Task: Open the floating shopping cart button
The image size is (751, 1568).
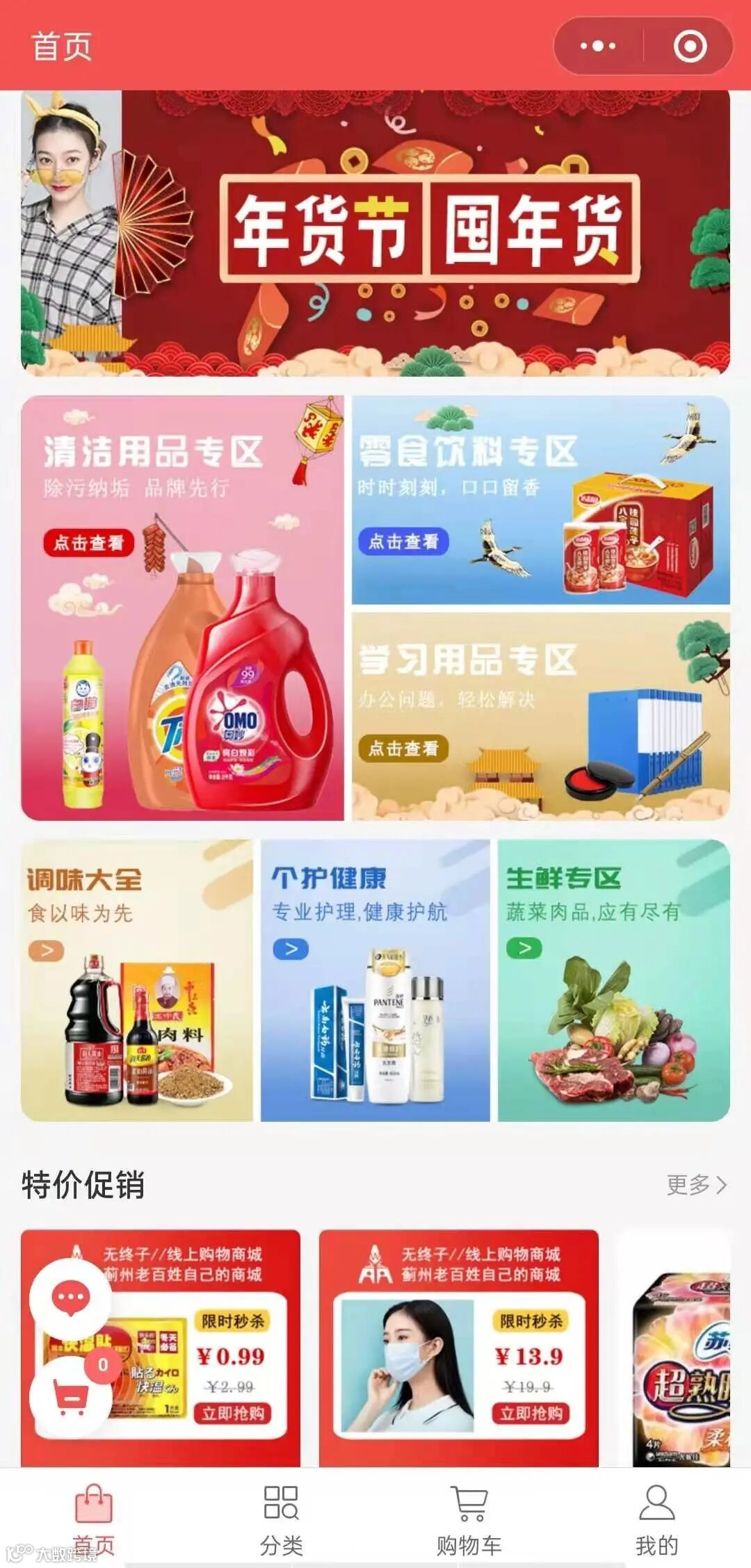Action: click(x=70, y=1396)
